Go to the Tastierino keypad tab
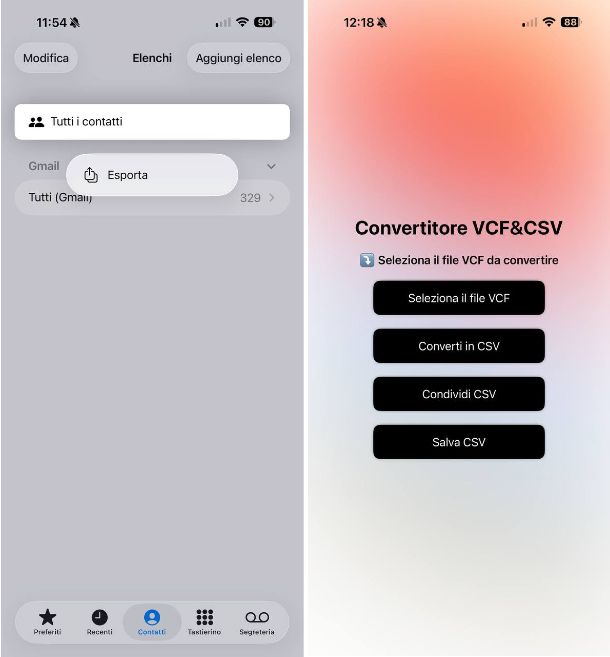Viewport: 610px width, 657px height. (x=204, y=622)
